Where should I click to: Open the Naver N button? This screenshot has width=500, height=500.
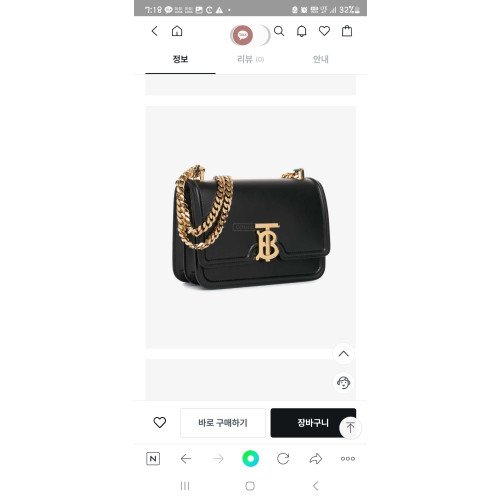153,459
